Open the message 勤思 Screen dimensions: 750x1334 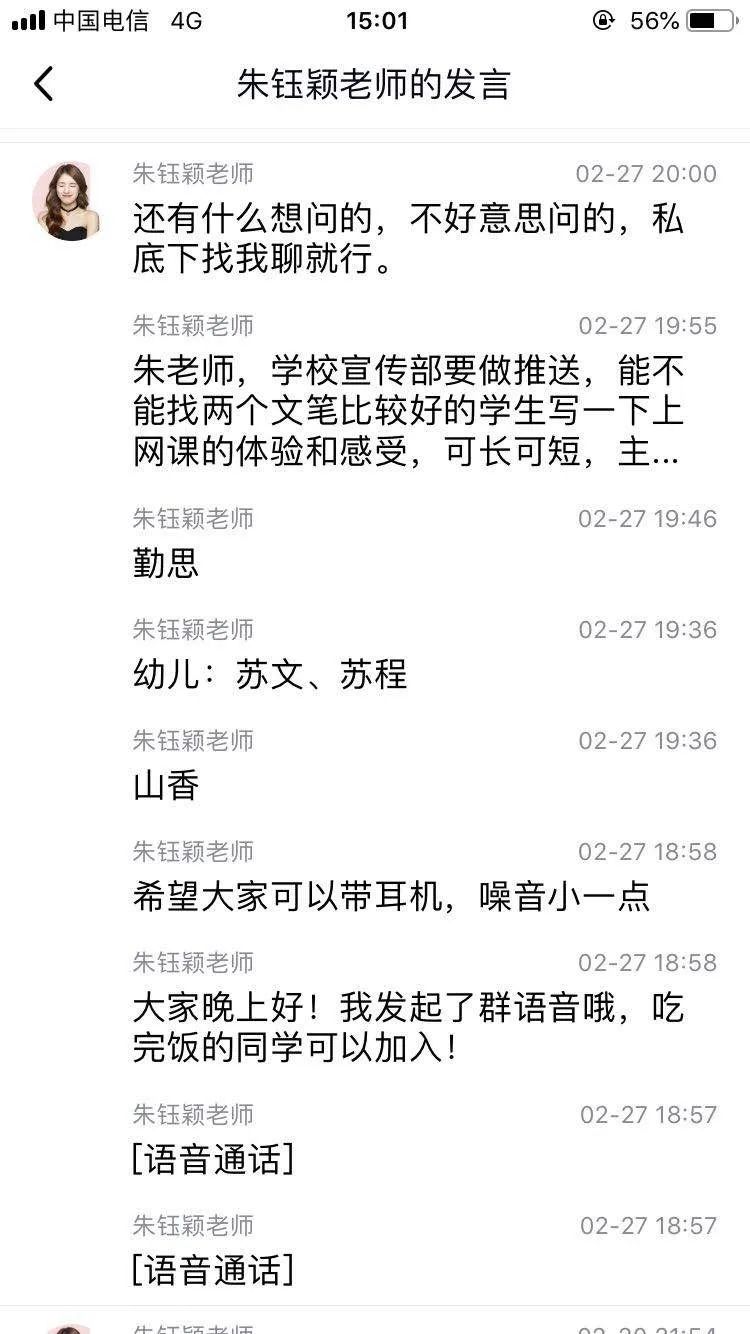(166, 563)
